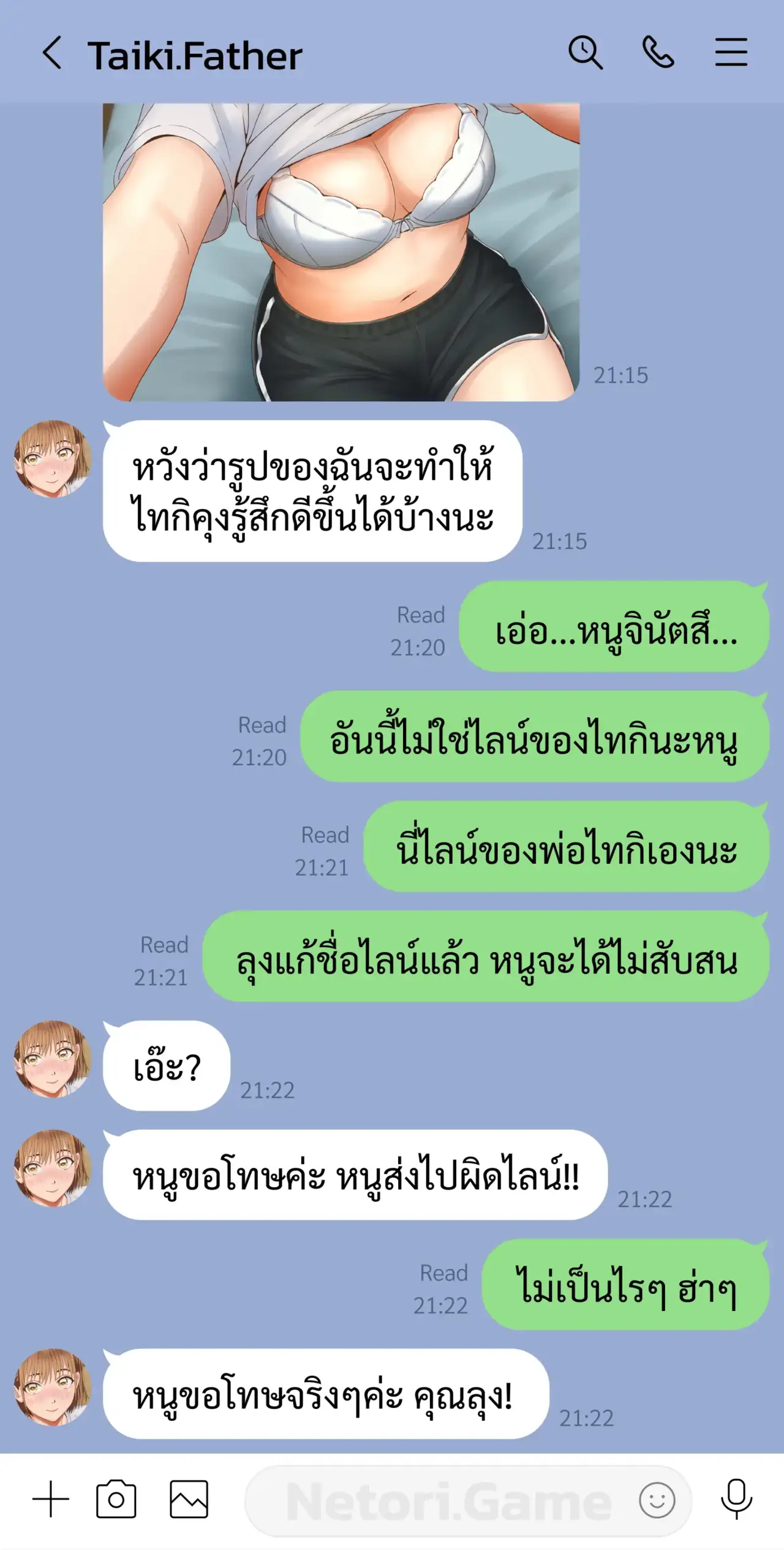784x1550 pixels.
Task: Record a voice message with the microphone
Action: point(736,1499)
